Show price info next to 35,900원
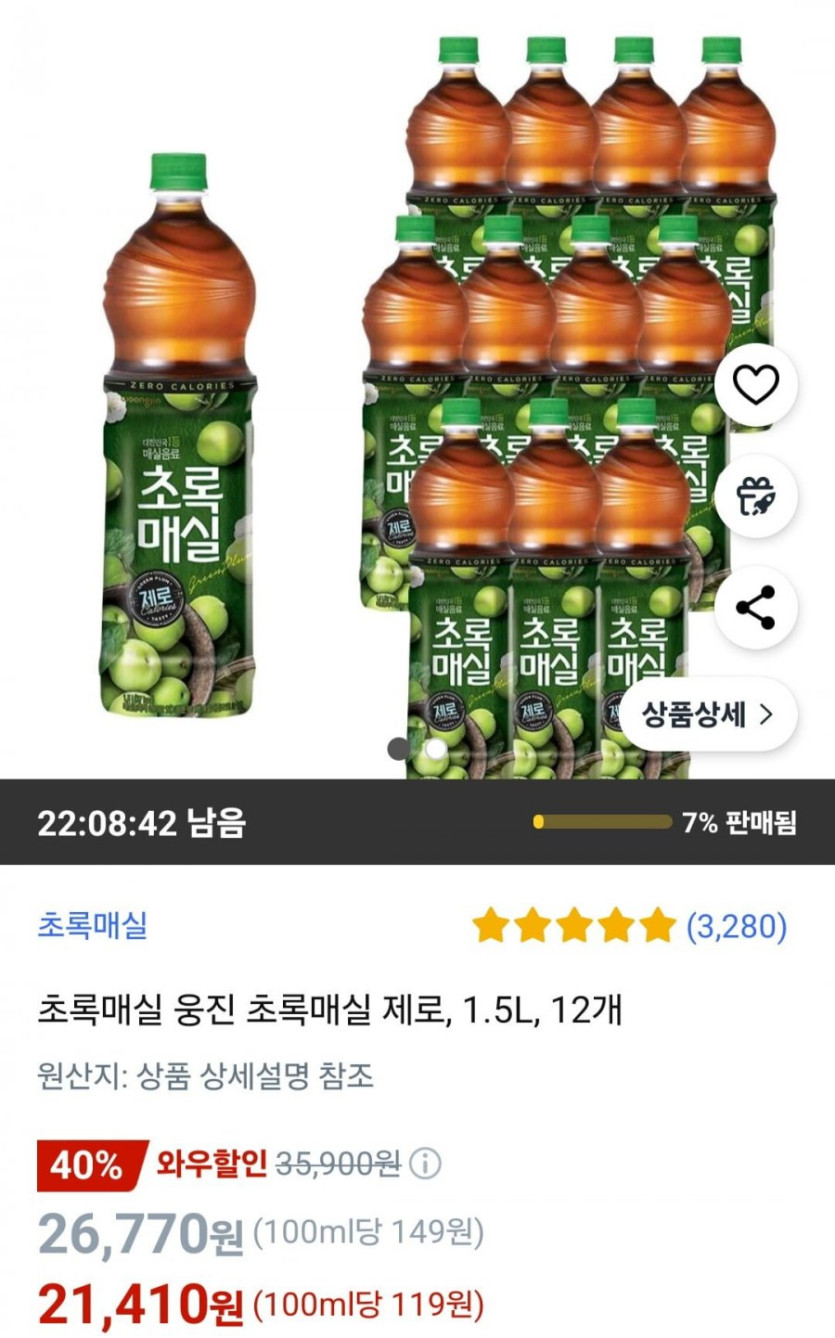The image size is (835, 1338). click(425, 1164)
